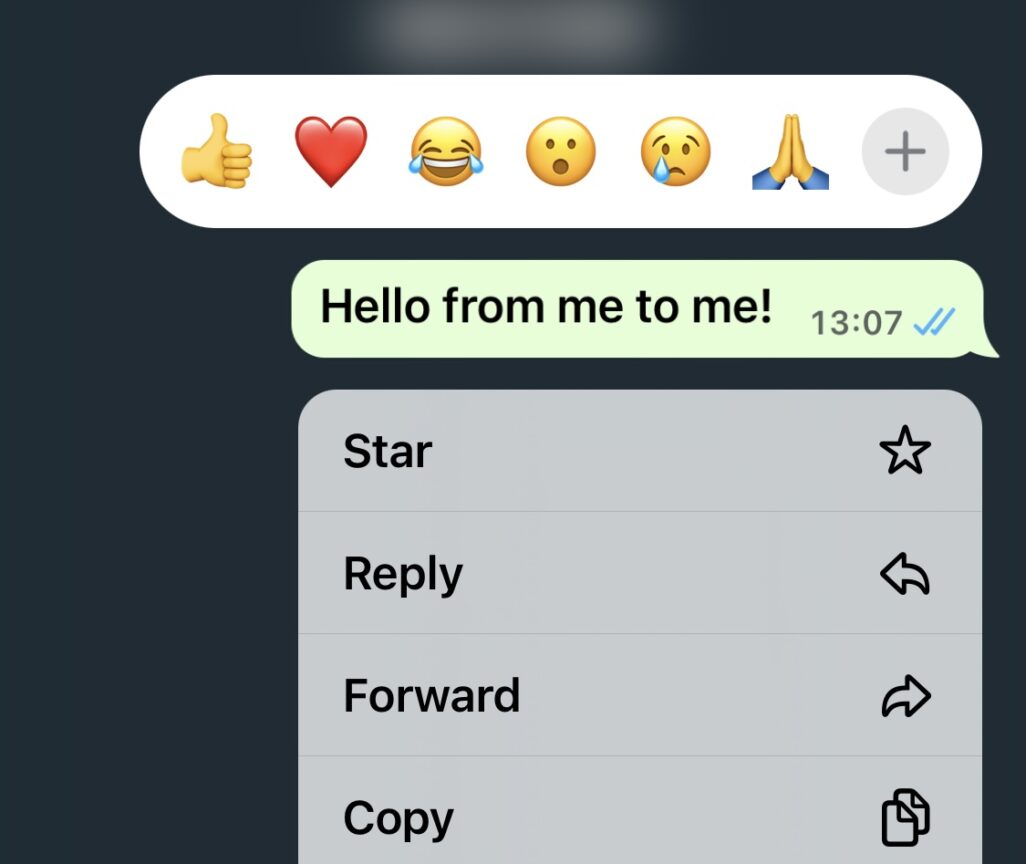
Task: React with the red heart emoji
Action: pos(331,152)
